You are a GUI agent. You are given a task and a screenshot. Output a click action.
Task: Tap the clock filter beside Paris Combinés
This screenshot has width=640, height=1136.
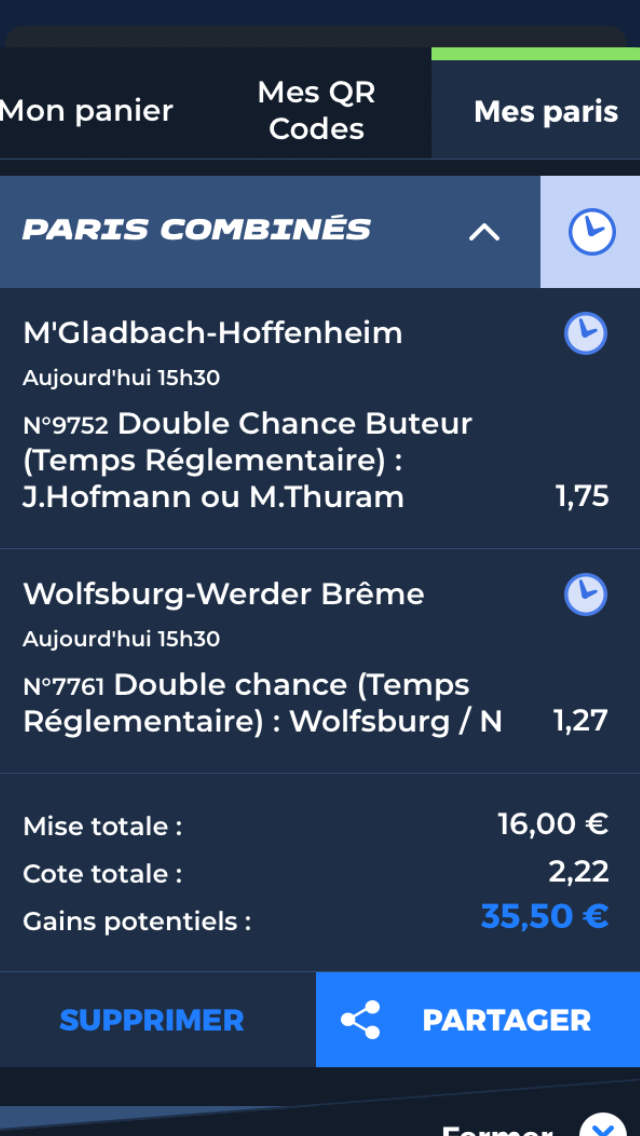tap(591, 232)
